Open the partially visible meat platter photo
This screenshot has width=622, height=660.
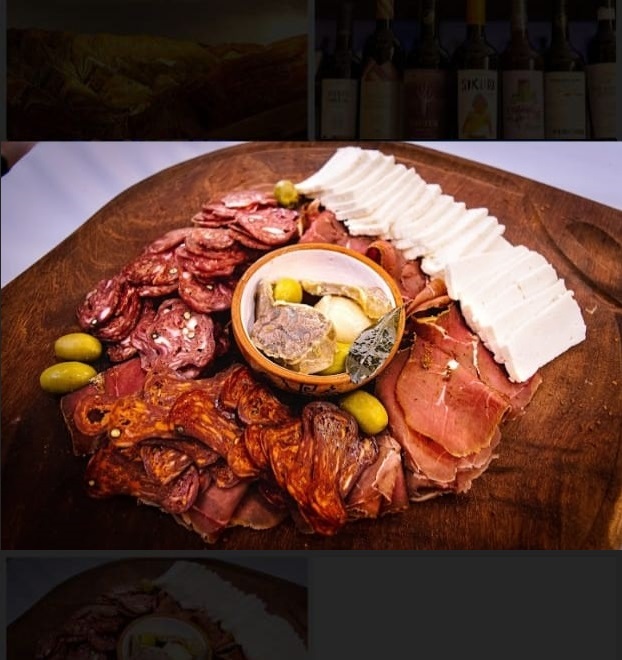(157, 608)
